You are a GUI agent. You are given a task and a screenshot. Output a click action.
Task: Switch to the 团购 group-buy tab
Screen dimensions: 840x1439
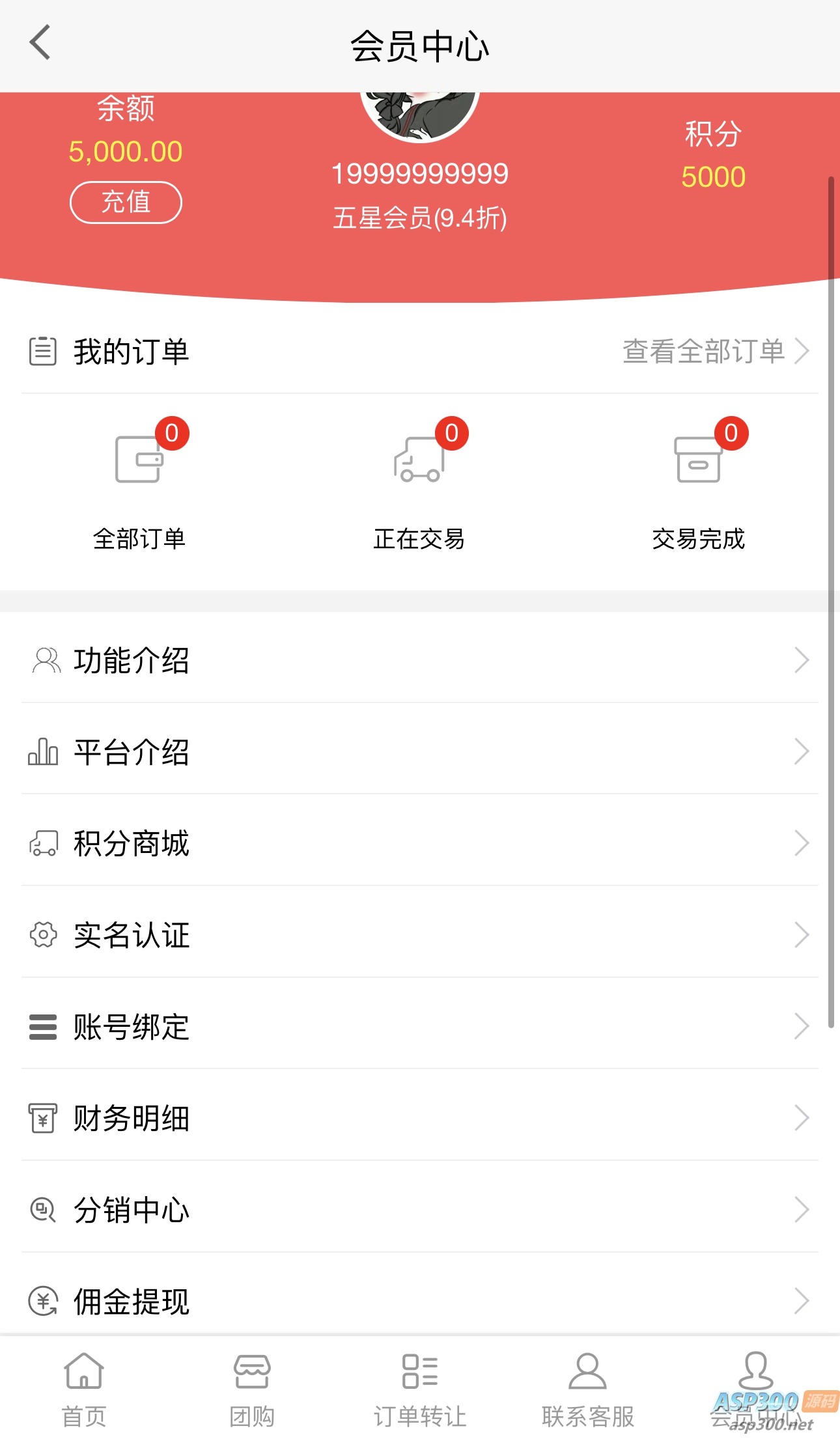click(252, 1388)
